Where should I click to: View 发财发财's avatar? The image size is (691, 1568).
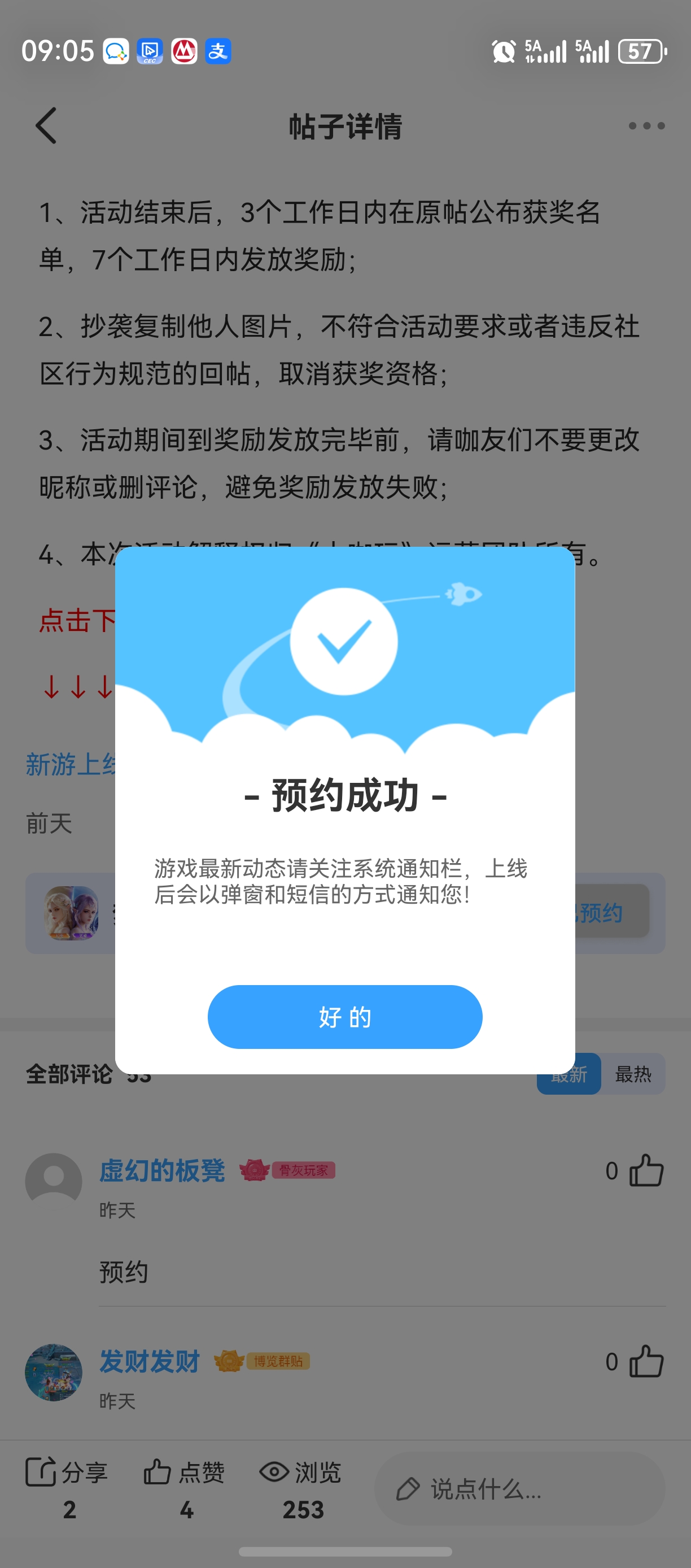tap(54, 1372)
